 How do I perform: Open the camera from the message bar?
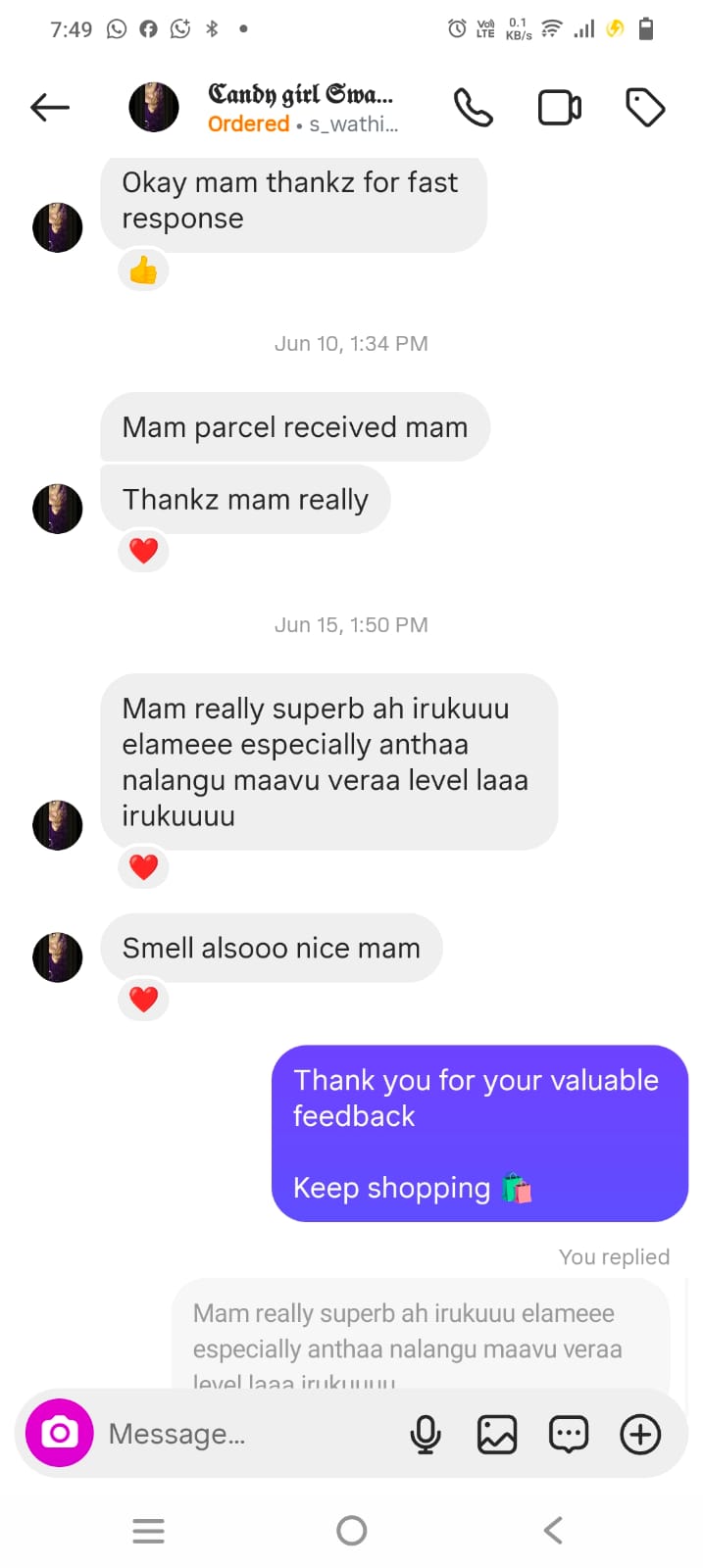click(60, 1433)
